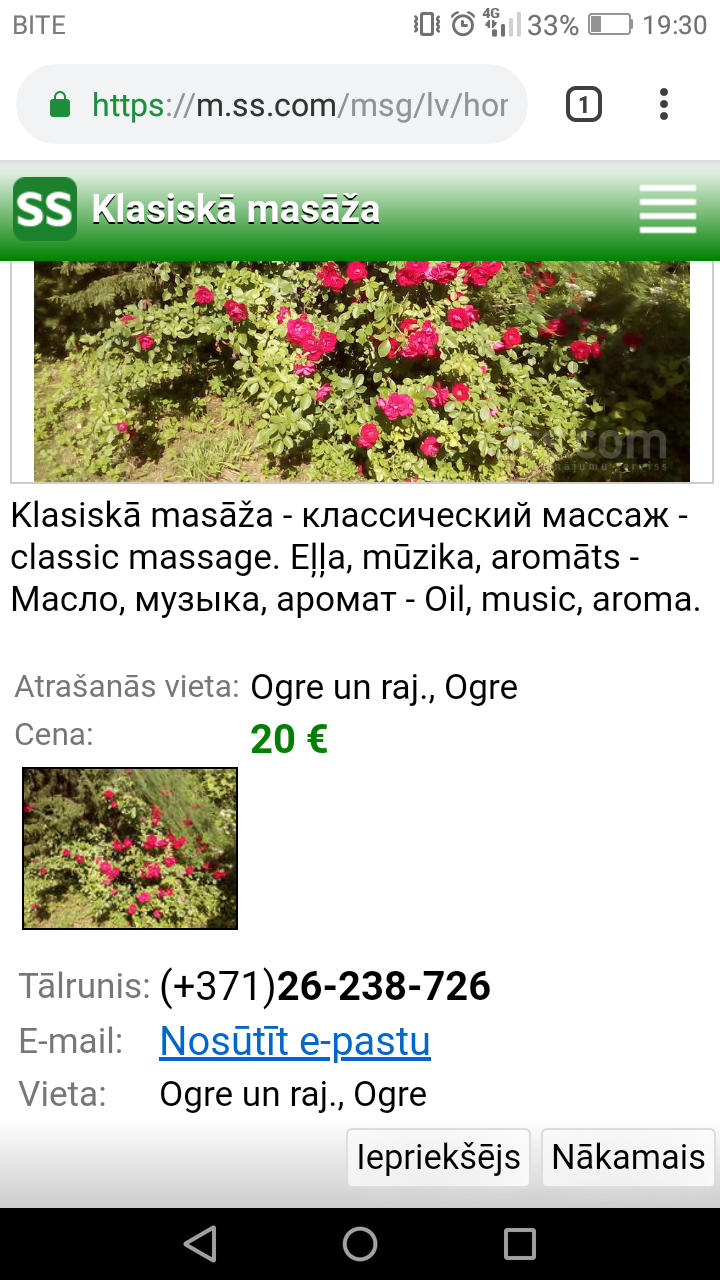Image resolution: width=720 pixels, height=1280 pixels.
Task: Open the browser tab switcher
Action: (x=584, y=104)
